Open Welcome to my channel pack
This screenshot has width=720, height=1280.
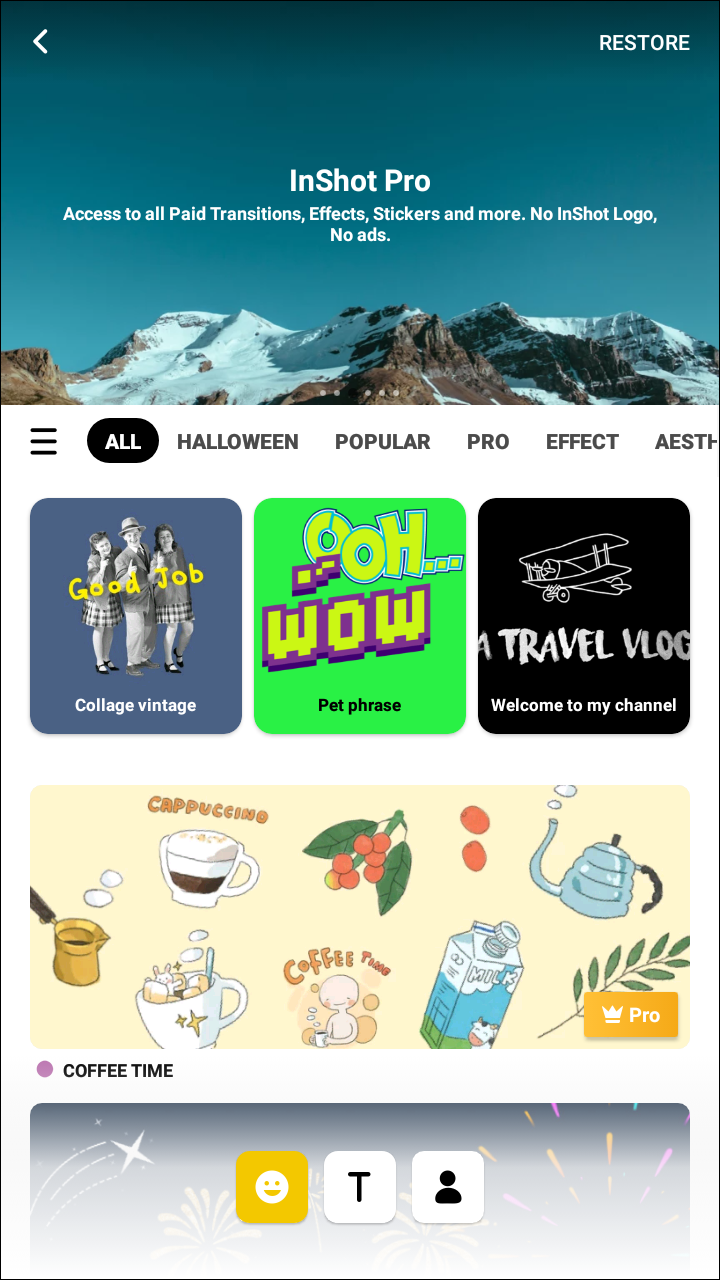click(584, 615)
